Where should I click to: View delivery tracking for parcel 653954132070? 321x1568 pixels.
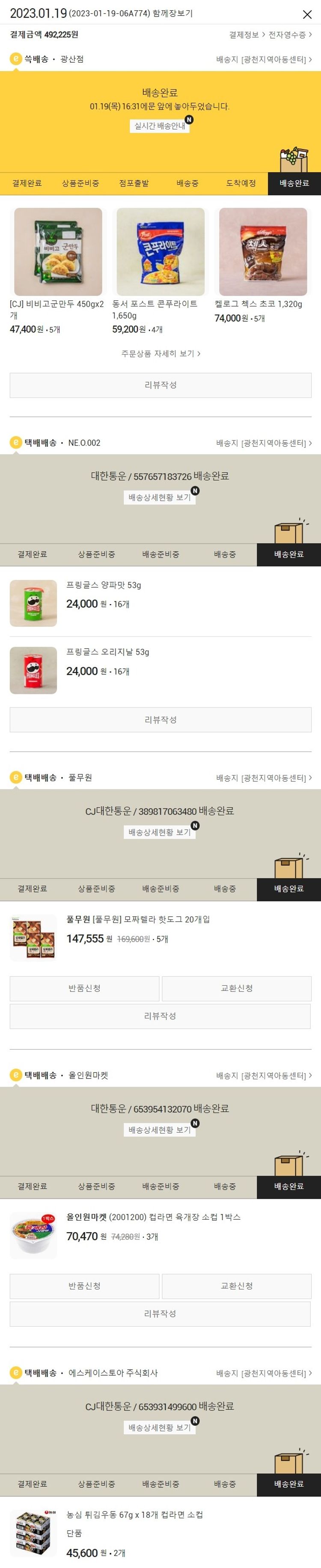pos(160,1130)
